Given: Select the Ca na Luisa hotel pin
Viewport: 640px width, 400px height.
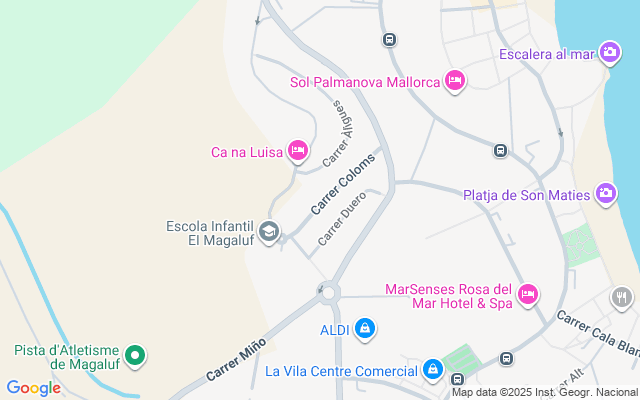Looking at the screenshot, I should pos(297,151).
